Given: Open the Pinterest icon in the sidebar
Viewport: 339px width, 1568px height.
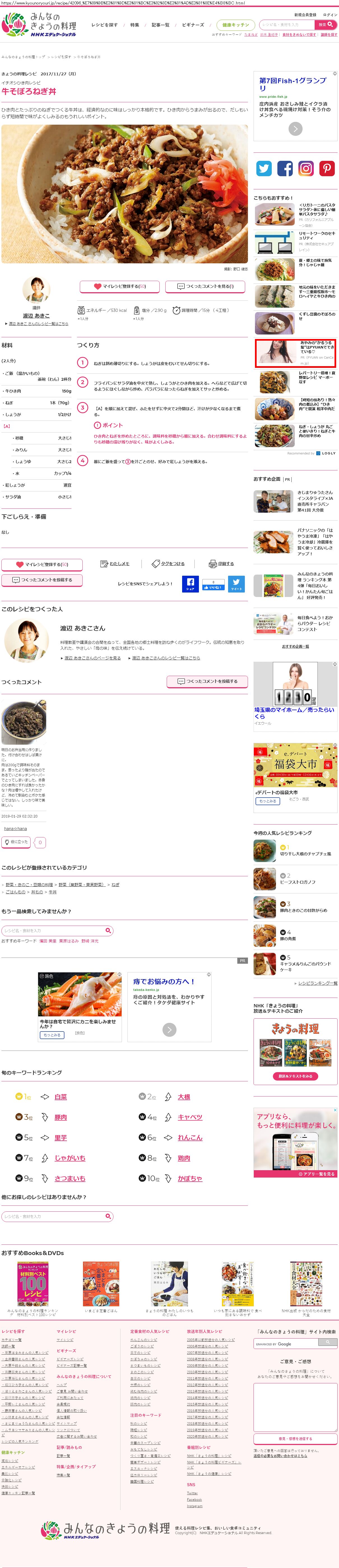Looking at the screenshot, I should pos(327,169).
